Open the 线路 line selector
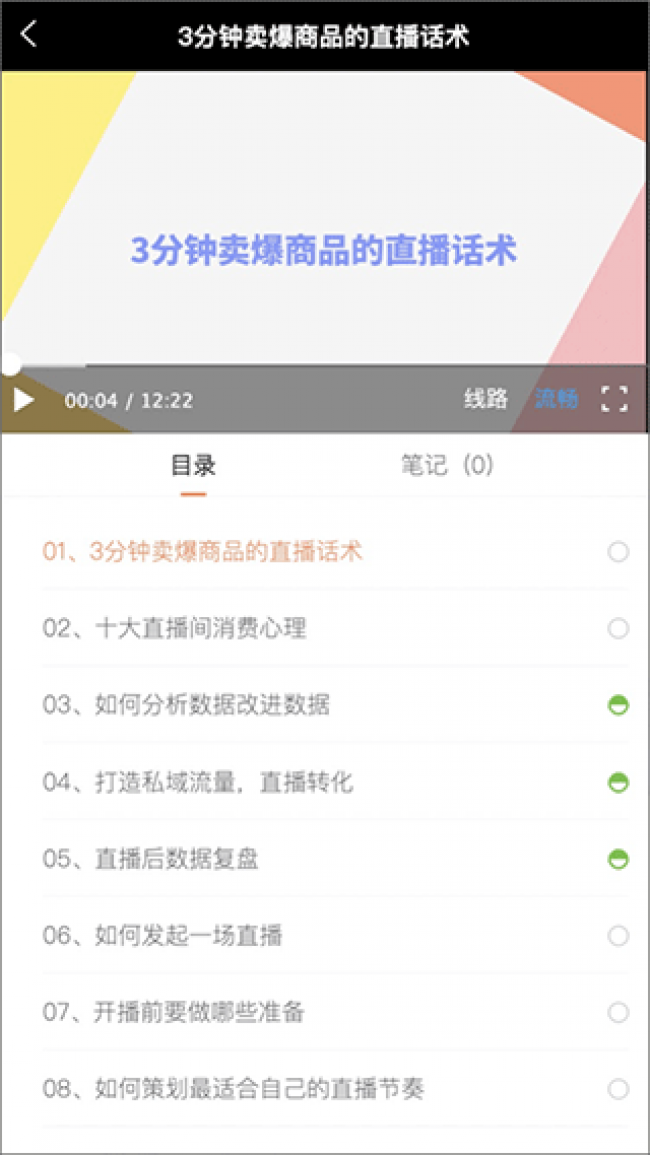This screenshot has height=1155, width=650. click(486, 399)
